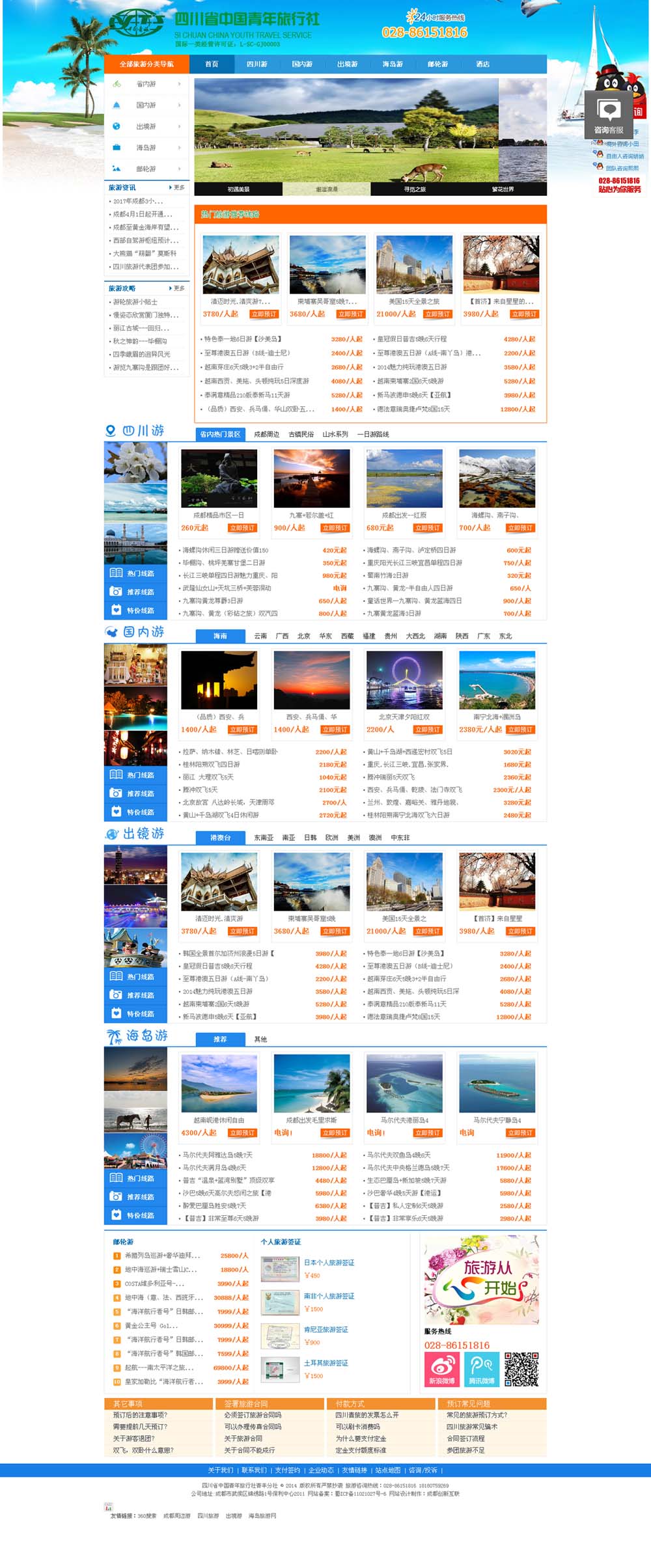
Task: Tap 更多 next to 旅游资讯
Action: pyautogui.click(x=177, y=187)
